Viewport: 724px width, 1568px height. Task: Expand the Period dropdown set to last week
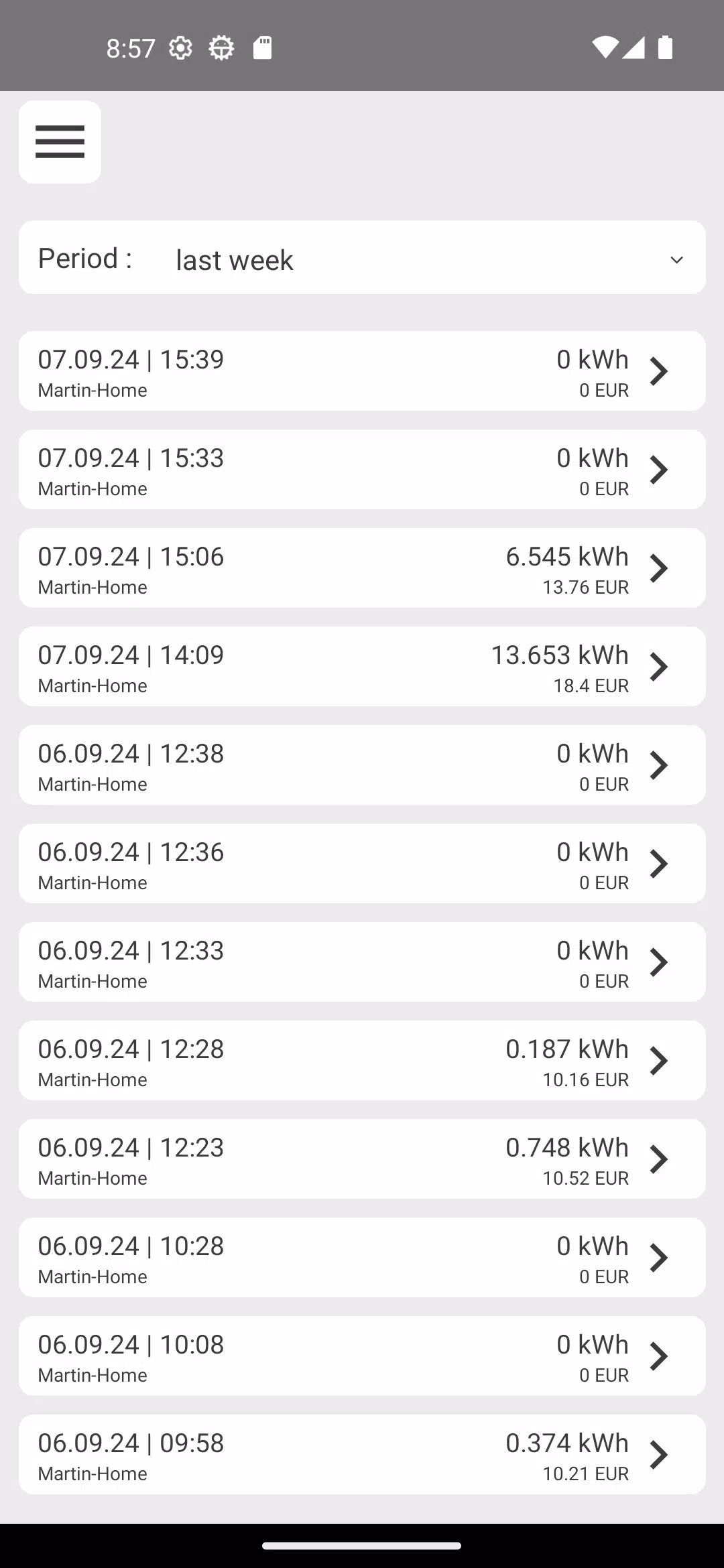[362, 257]
